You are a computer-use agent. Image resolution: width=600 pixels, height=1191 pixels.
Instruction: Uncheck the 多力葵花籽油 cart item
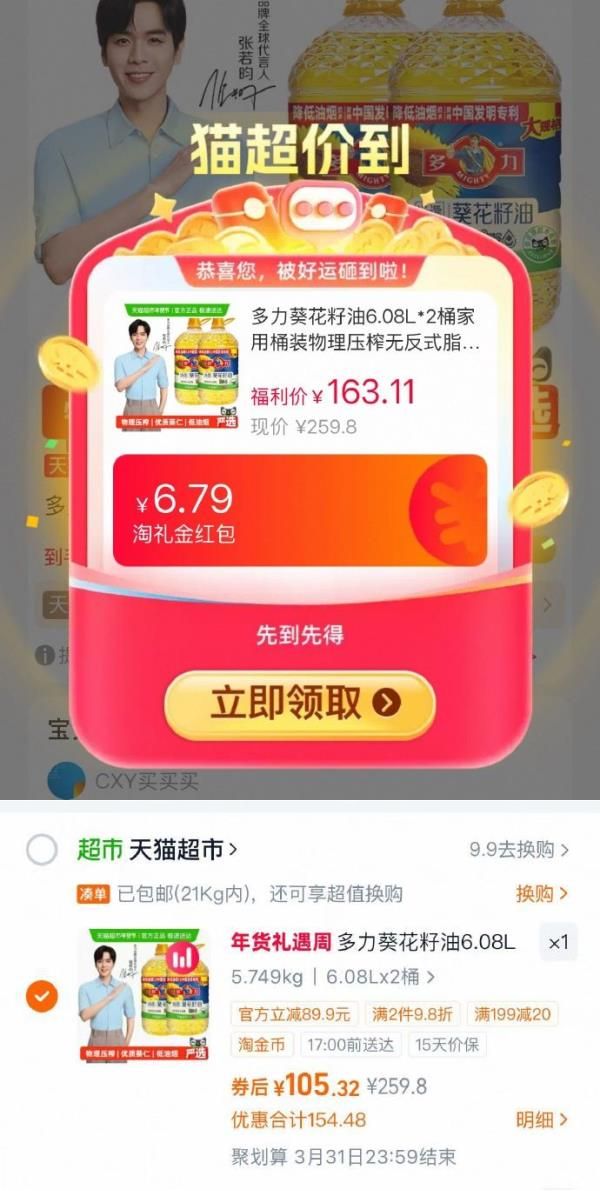coord(42,996)
